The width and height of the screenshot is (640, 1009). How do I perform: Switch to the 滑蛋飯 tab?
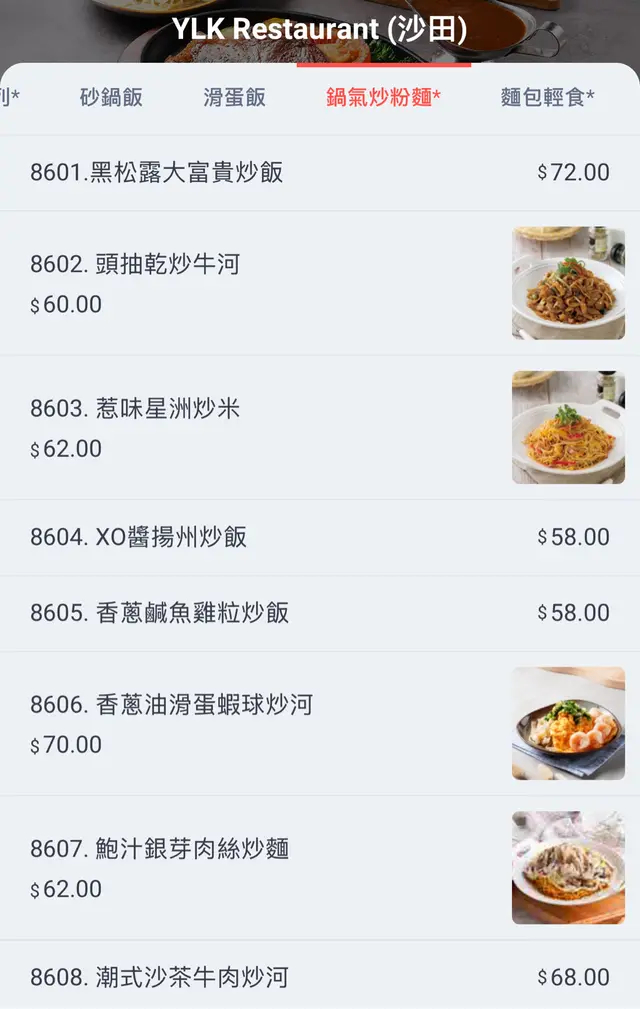click(234, 97)
